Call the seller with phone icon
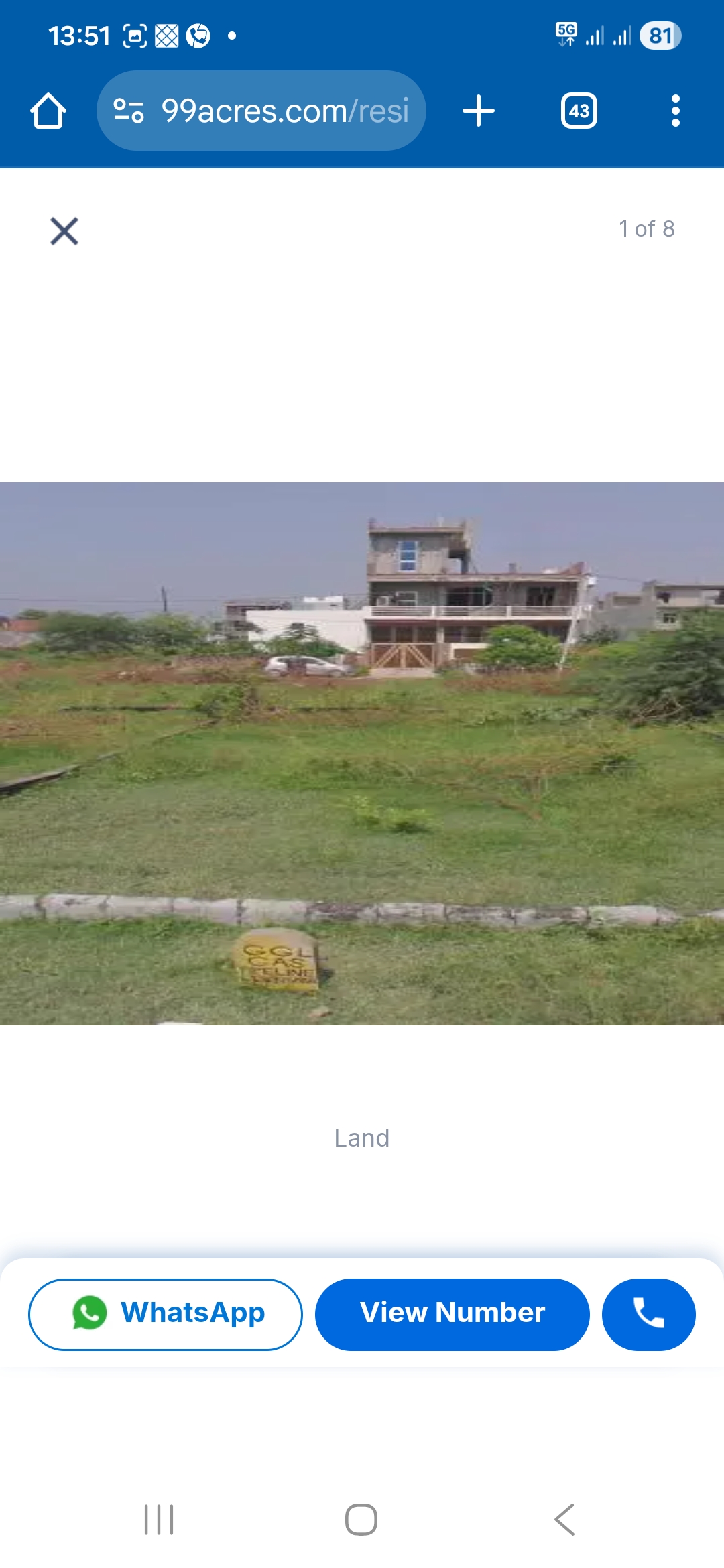Image resolution: width=724 pixels, height=1568 pixels. (648, 1314)
